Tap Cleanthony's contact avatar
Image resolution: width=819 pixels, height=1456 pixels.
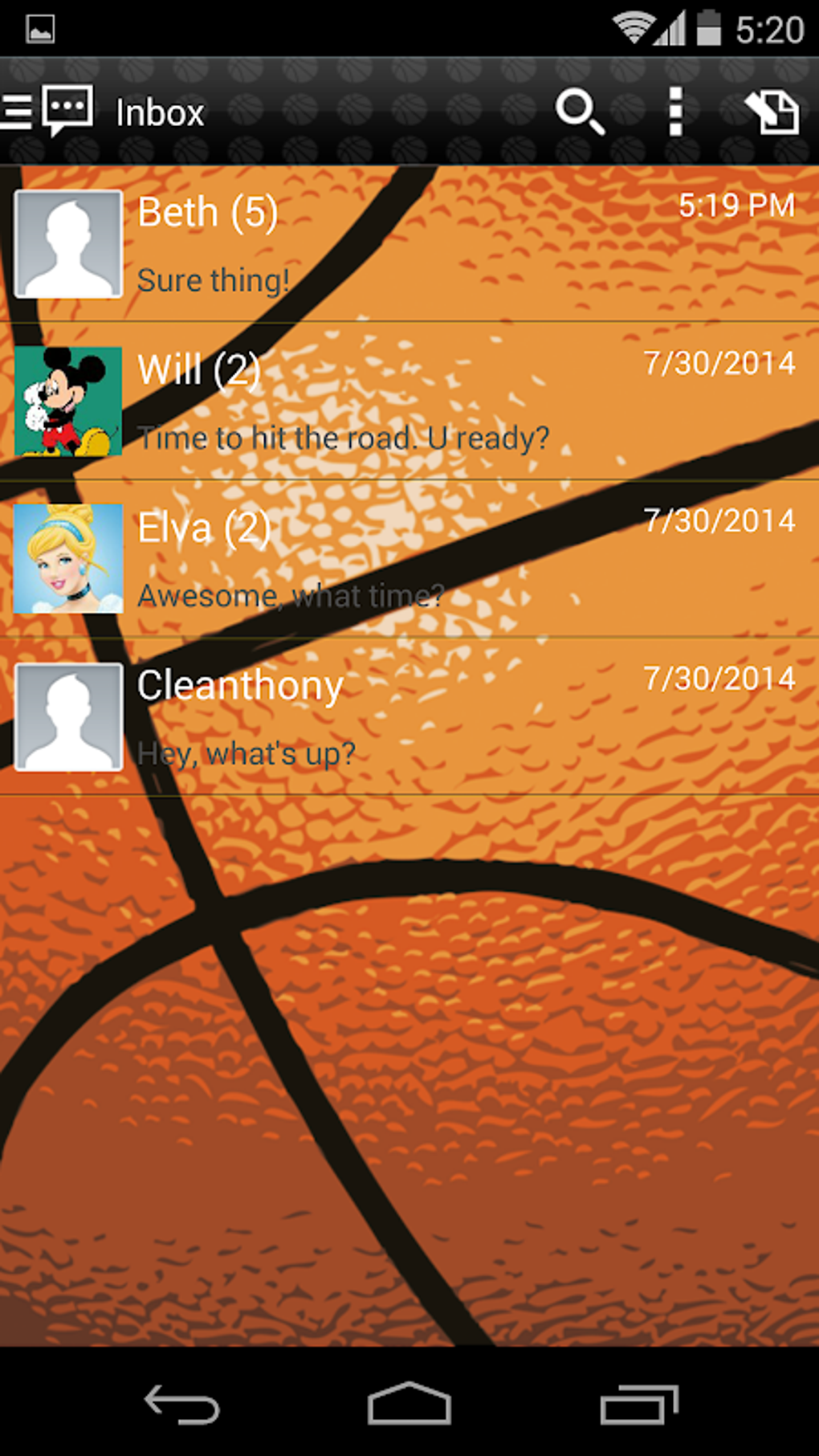pyautogui.click(x=68, y=716)
